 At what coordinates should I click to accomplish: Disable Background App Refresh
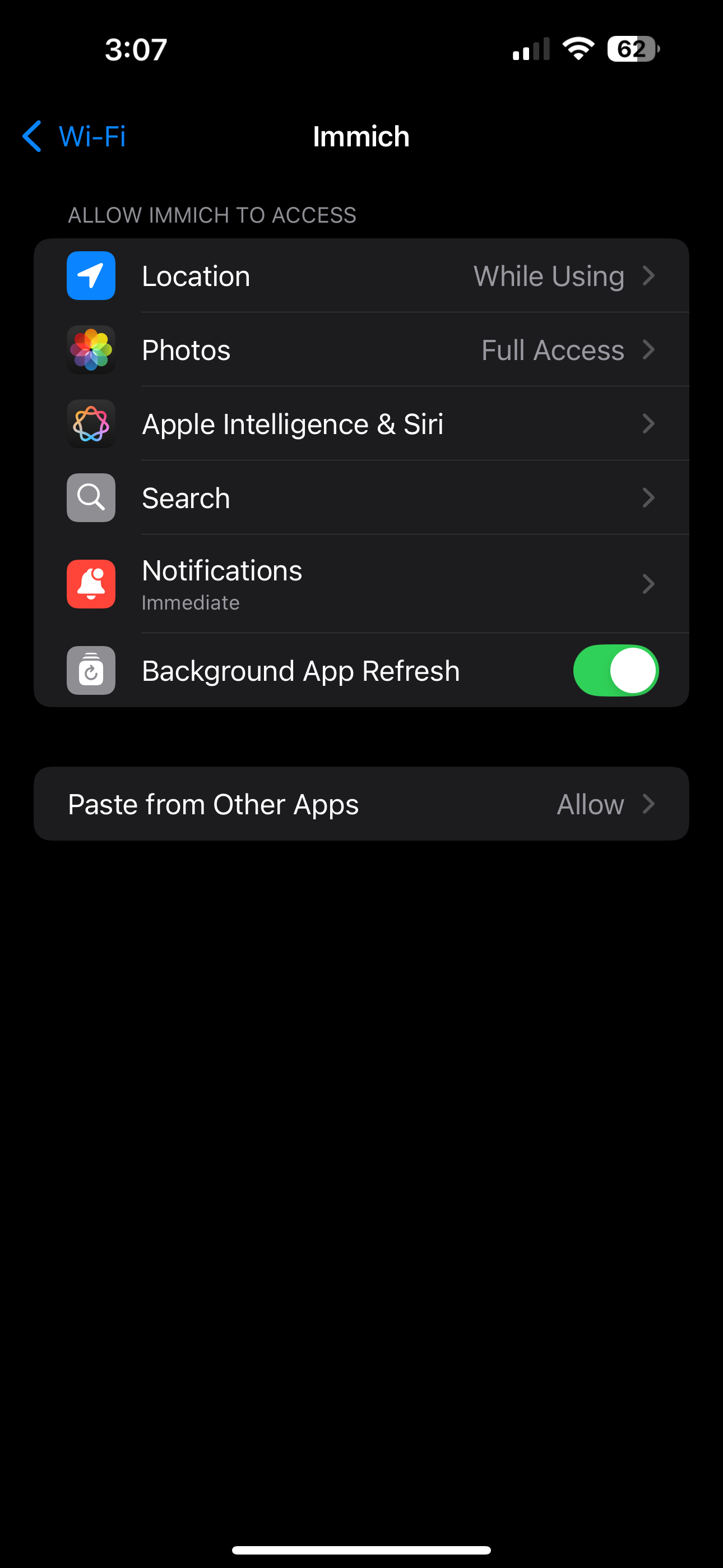tap(615, 670)
